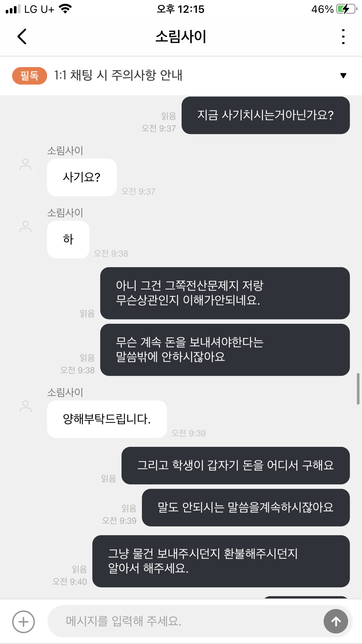Open the three-dot overflow menu

pyautogui.click(x=343, y=37)
